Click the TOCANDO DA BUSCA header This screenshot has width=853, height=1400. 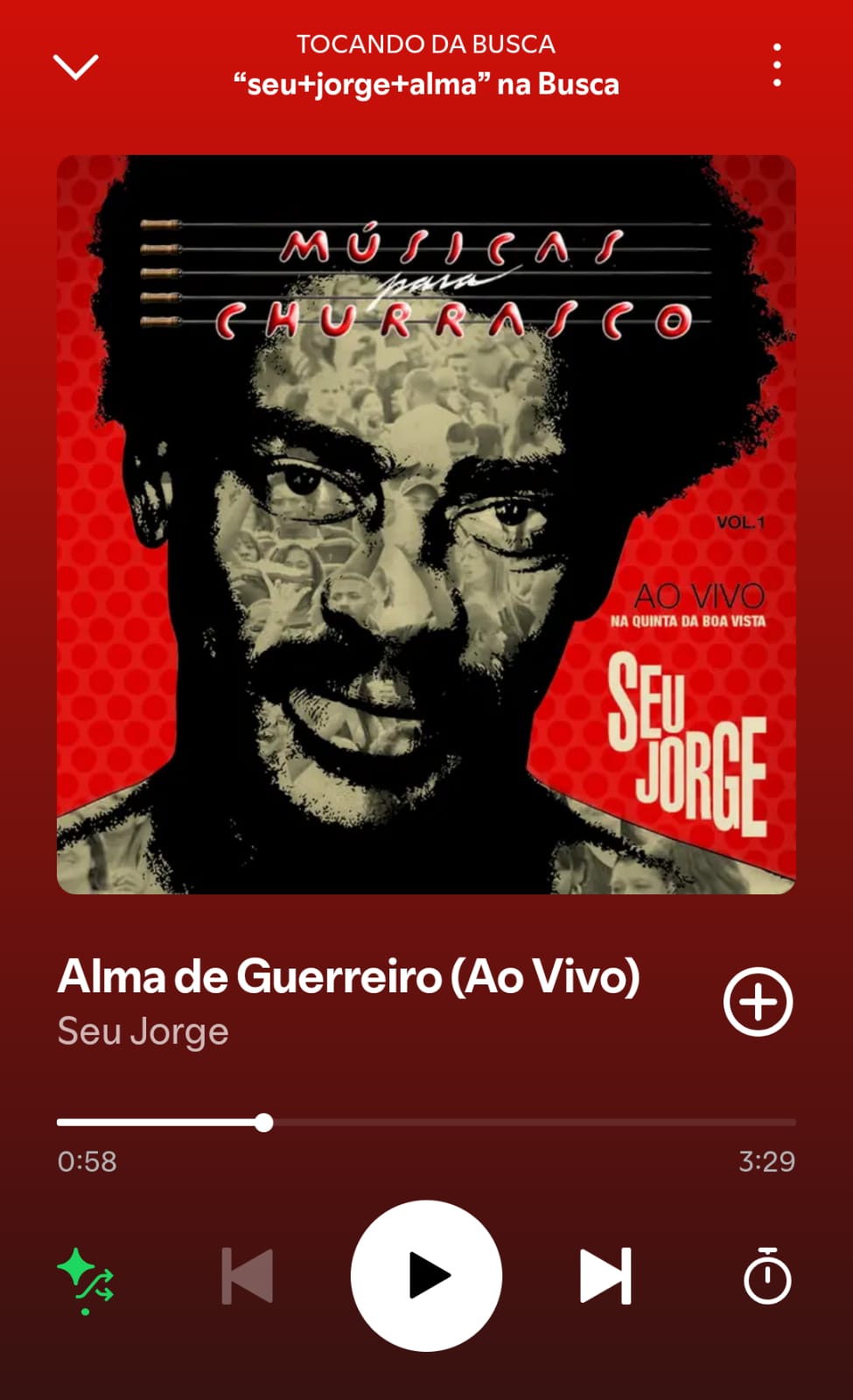click(x=426, y=43)
